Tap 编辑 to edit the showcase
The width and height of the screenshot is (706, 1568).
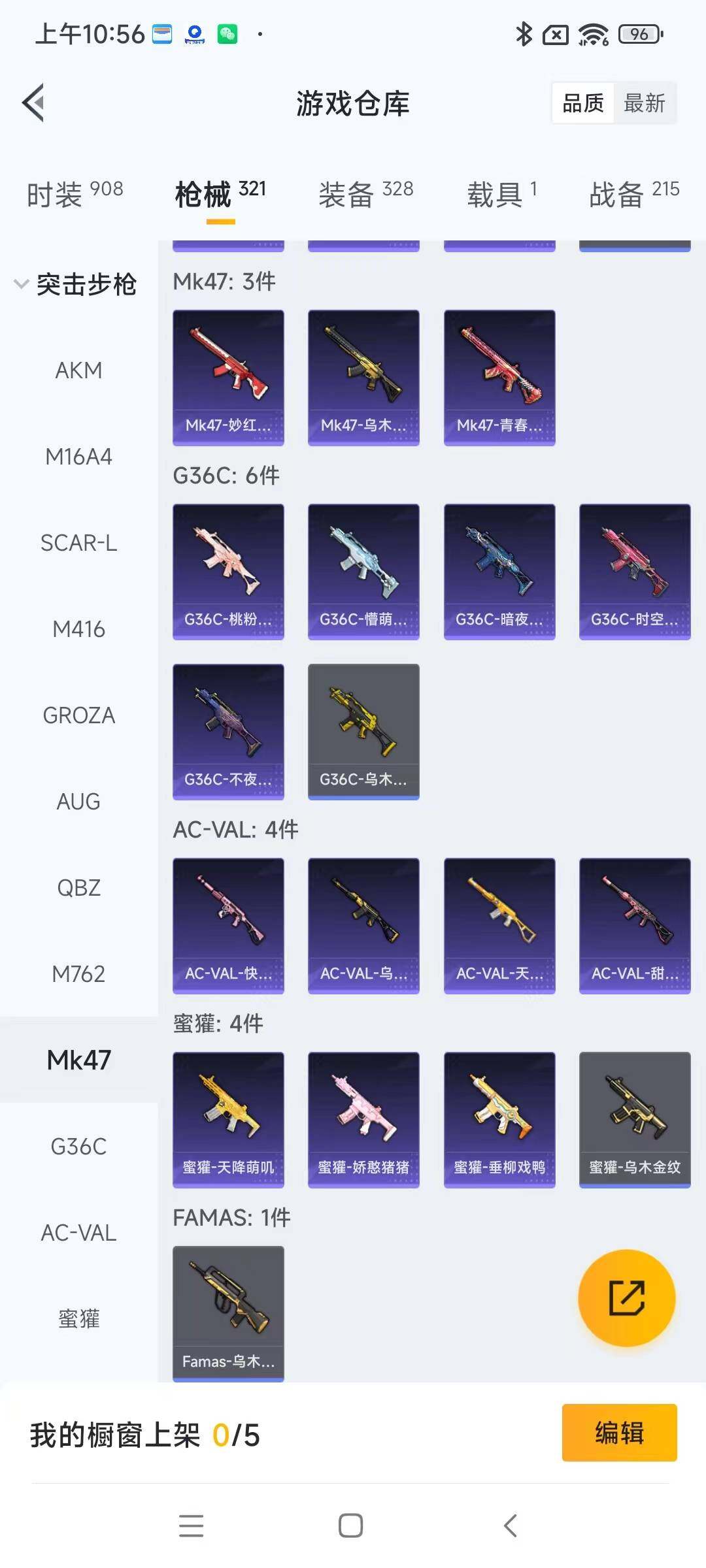[x=619, y=1432]
